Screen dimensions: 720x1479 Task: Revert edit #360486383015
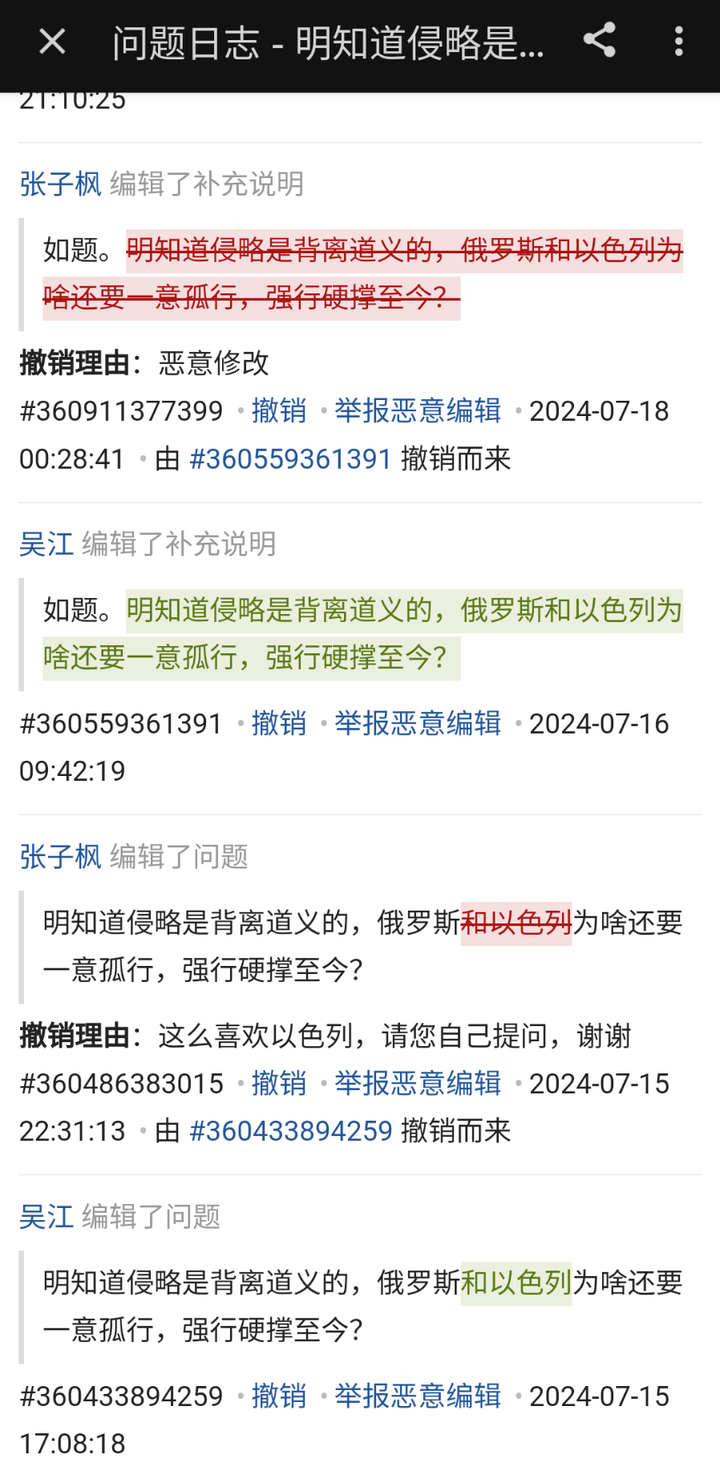pos(279,1083)
